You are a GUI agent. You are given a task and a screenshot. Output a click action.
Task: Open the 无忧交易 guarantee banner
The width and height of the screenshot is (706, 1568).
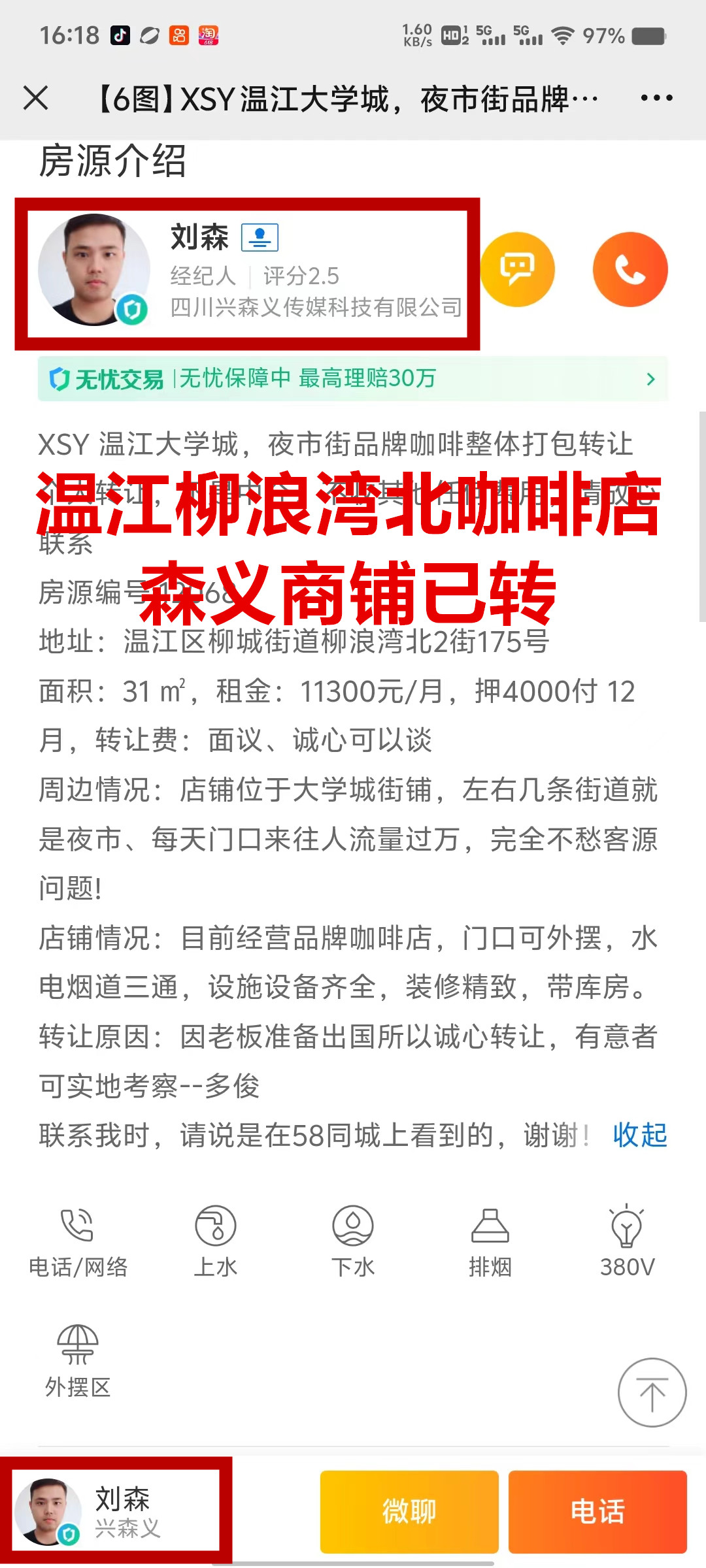[353, 379]
